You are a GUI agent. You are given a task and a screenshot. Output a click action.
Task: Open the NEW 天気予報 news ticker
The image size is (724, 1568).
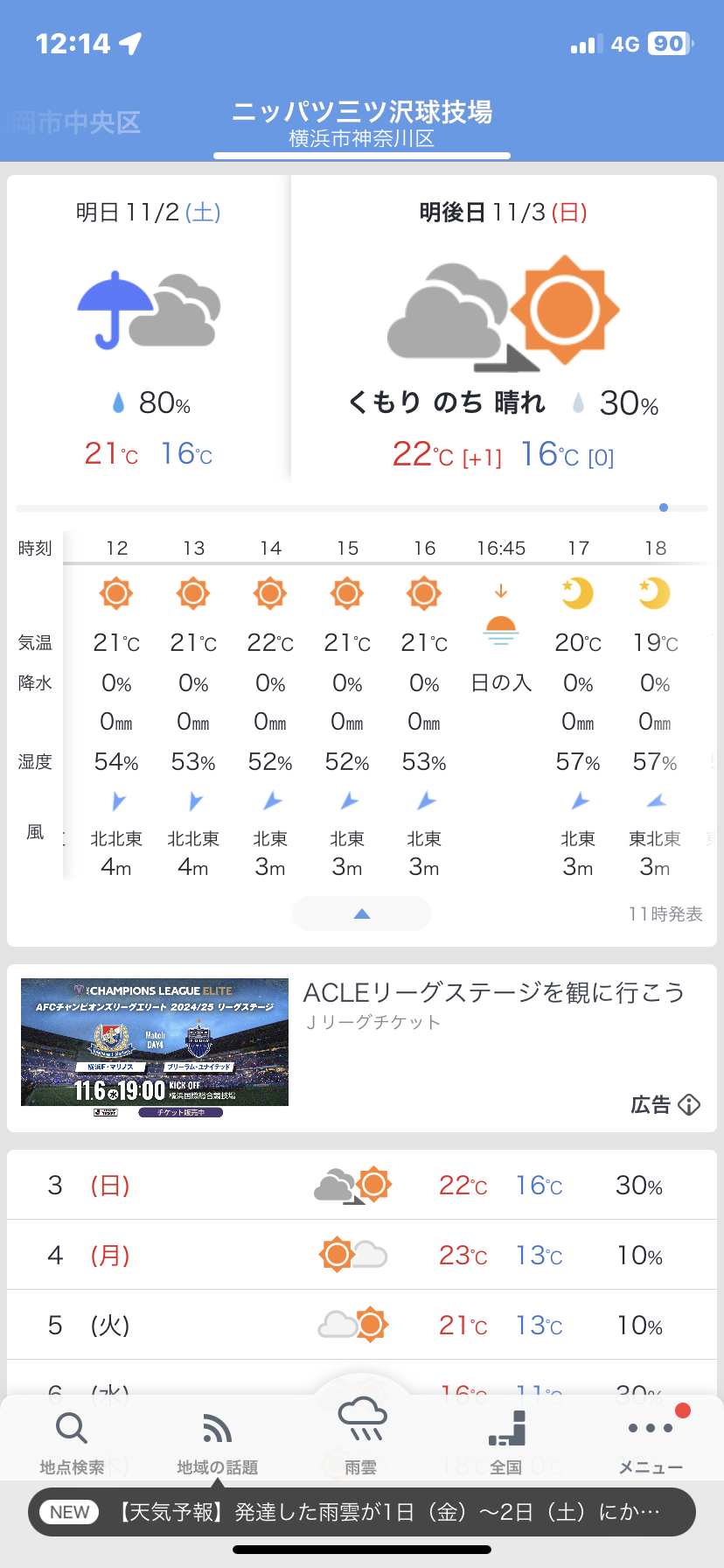[x=362, y=1512]
